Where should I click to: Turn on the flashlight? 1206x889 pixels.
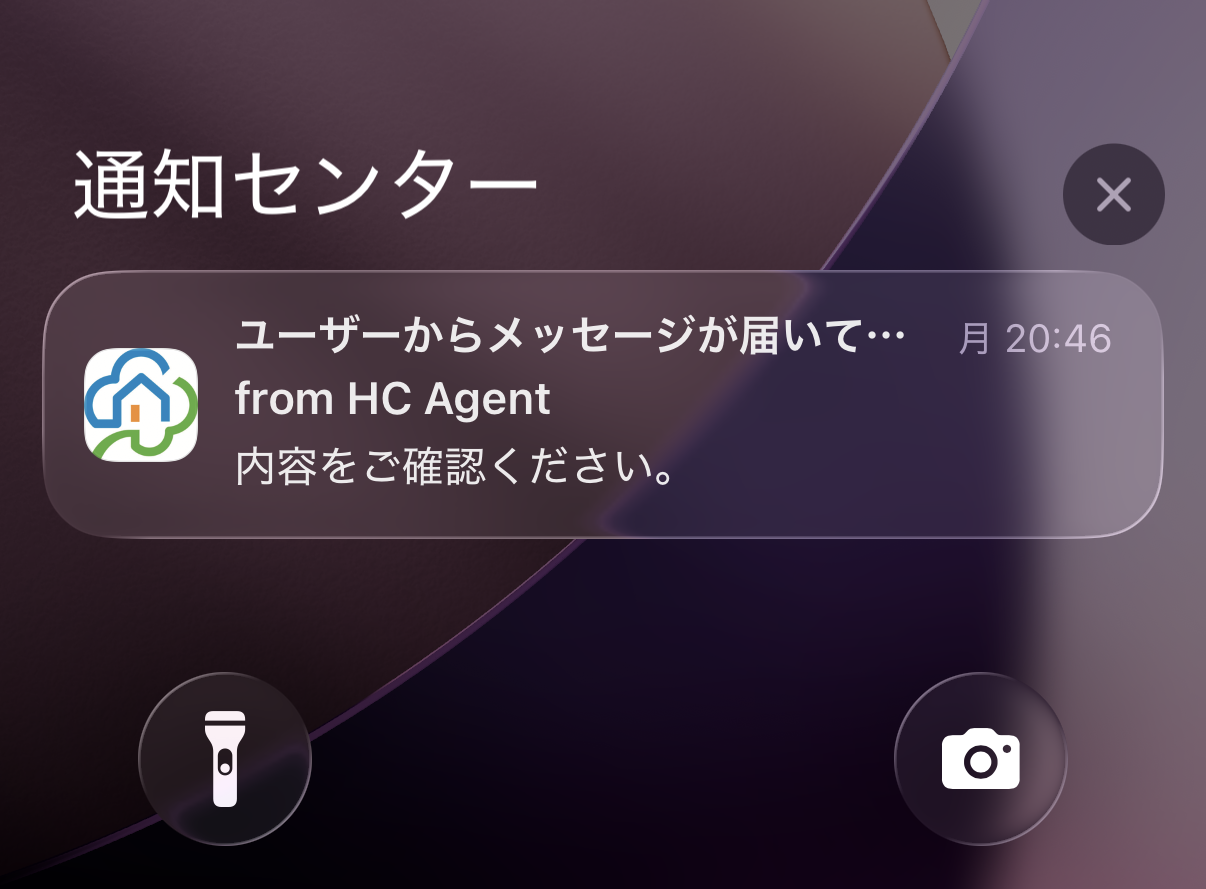coord(225,758)
